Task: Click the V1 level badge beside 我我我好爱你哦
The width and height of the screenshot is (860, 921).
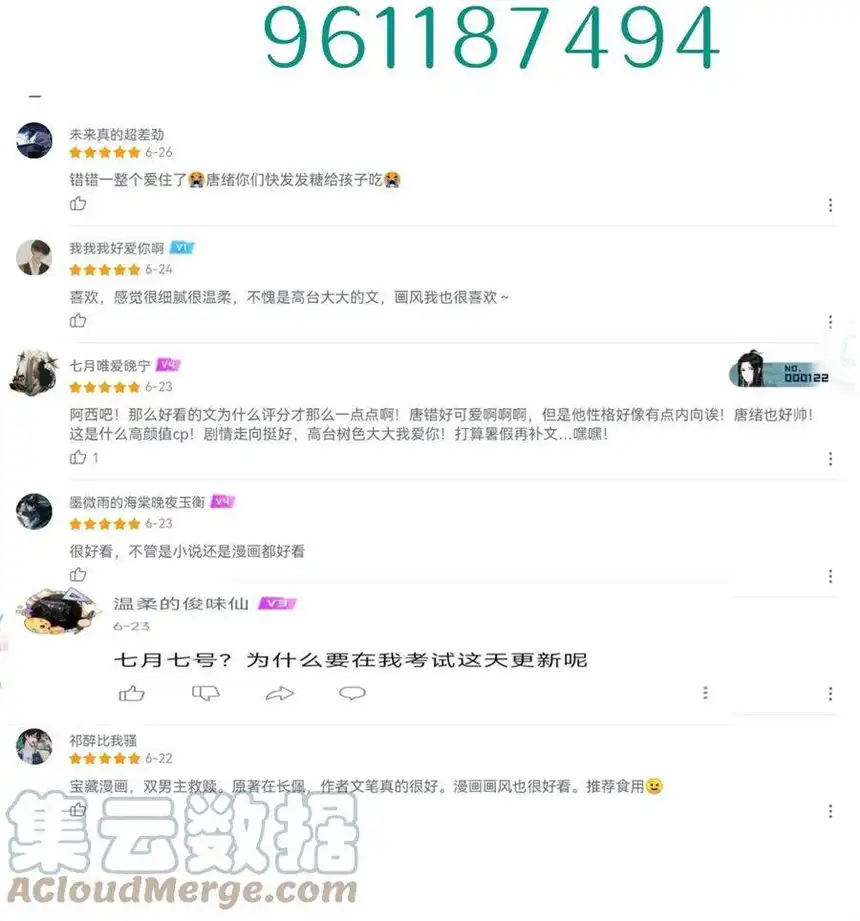Action: point(181,248)
